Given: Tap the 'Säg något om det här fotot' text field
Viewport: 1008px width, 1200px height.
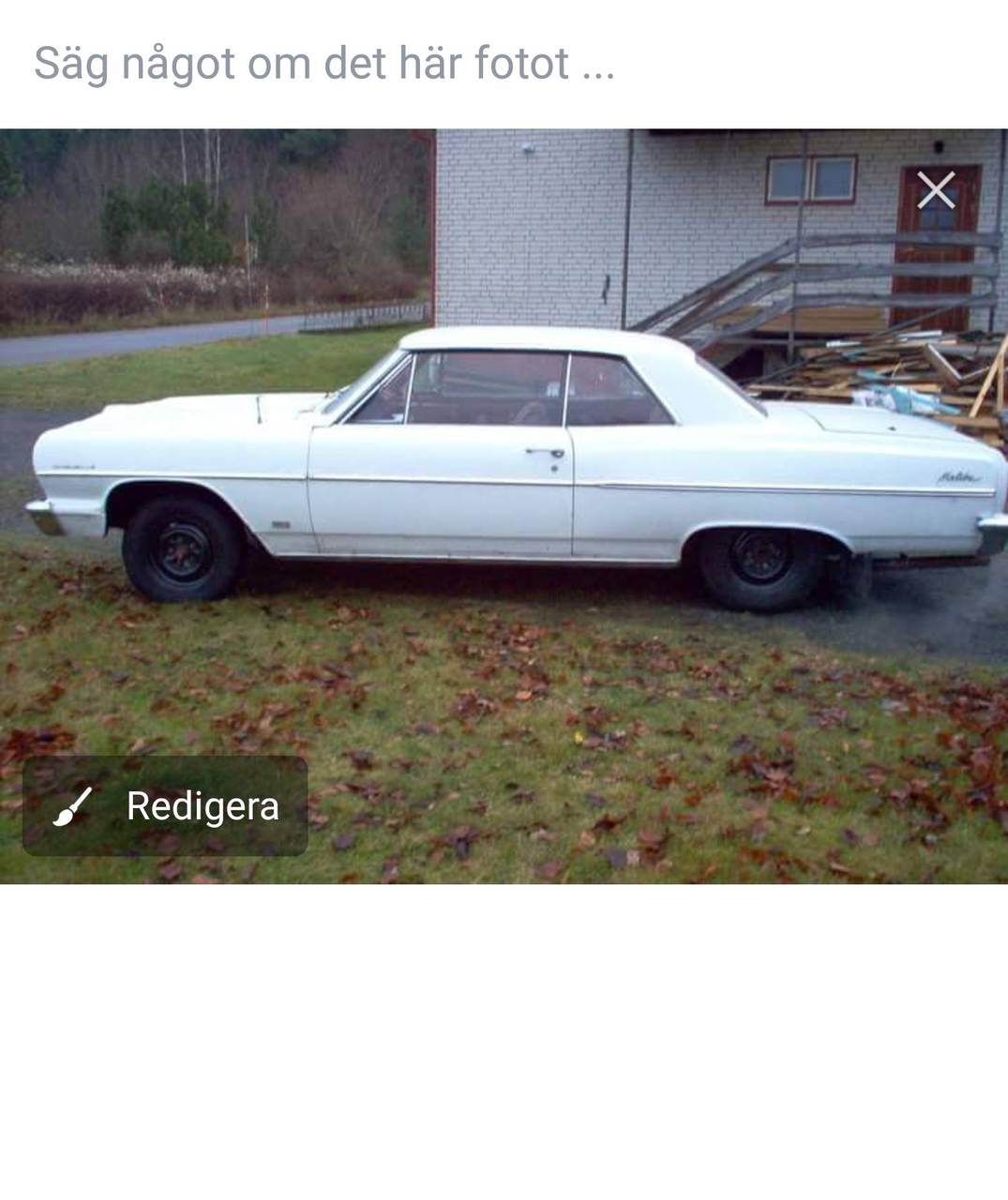Looking at the screenshot, I should [324, 64].
